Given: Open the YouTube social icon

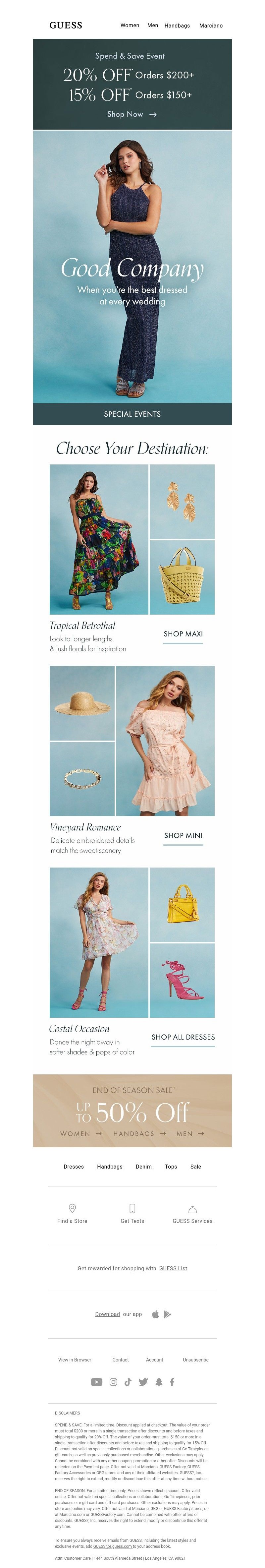Looking at the screenshot, I should coord(97,1382).
